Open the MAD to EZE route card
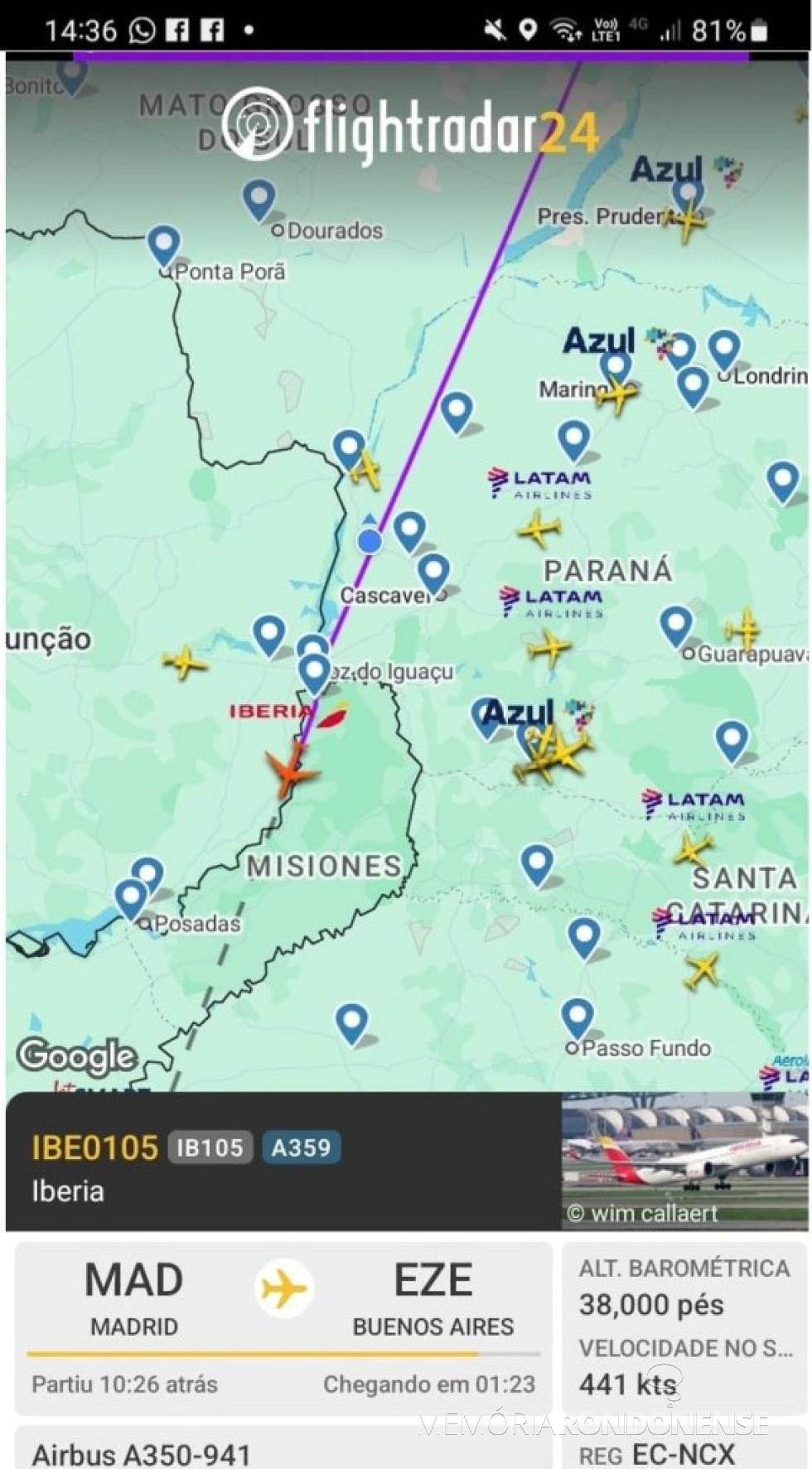The width and height of the screenshot is (812, 1469). [283, 1327]
